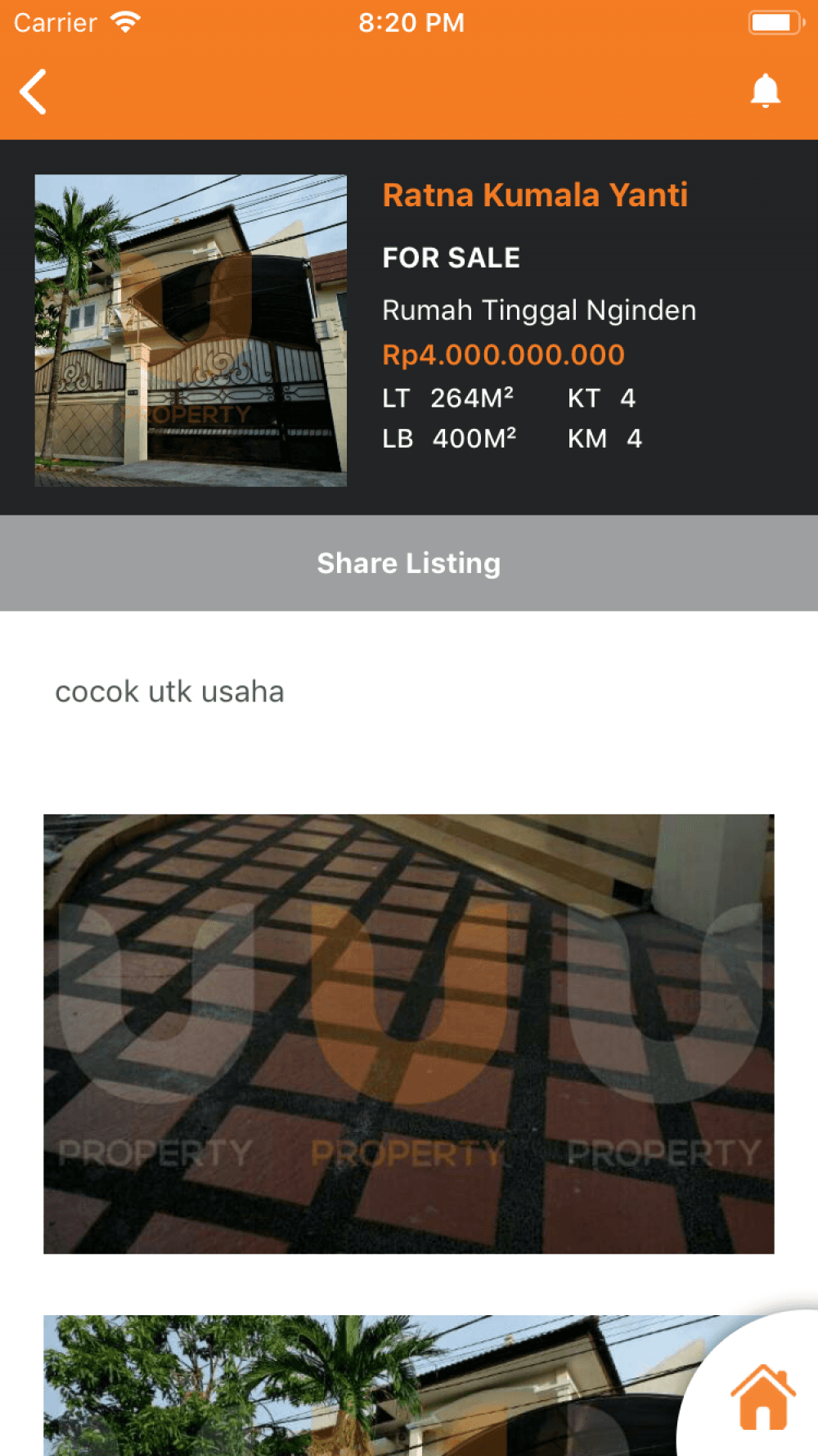Open the orange home floating button
818x1456 pixels.
pyautogui.click(x=762, y=1398)
